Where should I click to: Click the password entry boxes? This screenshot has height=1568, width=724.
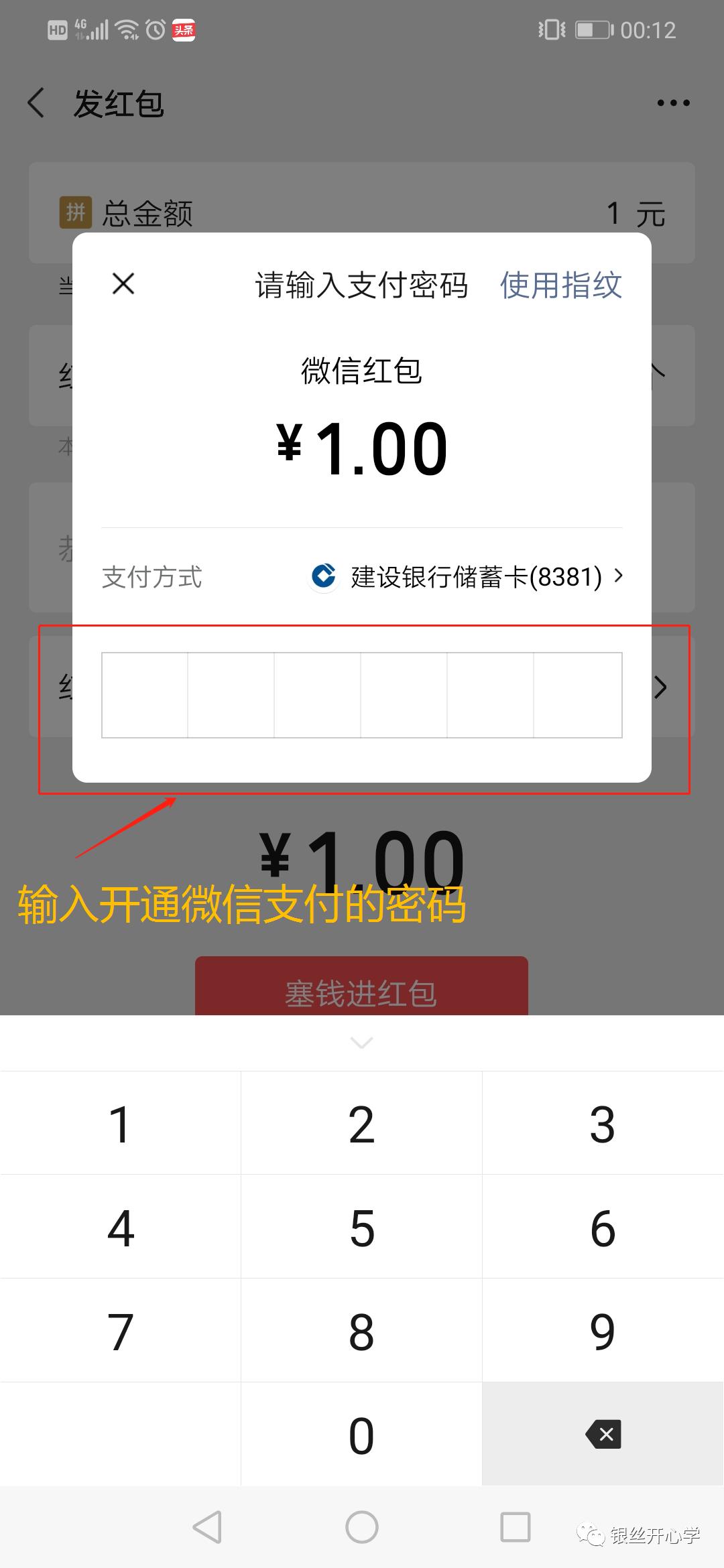coord(362,694)
